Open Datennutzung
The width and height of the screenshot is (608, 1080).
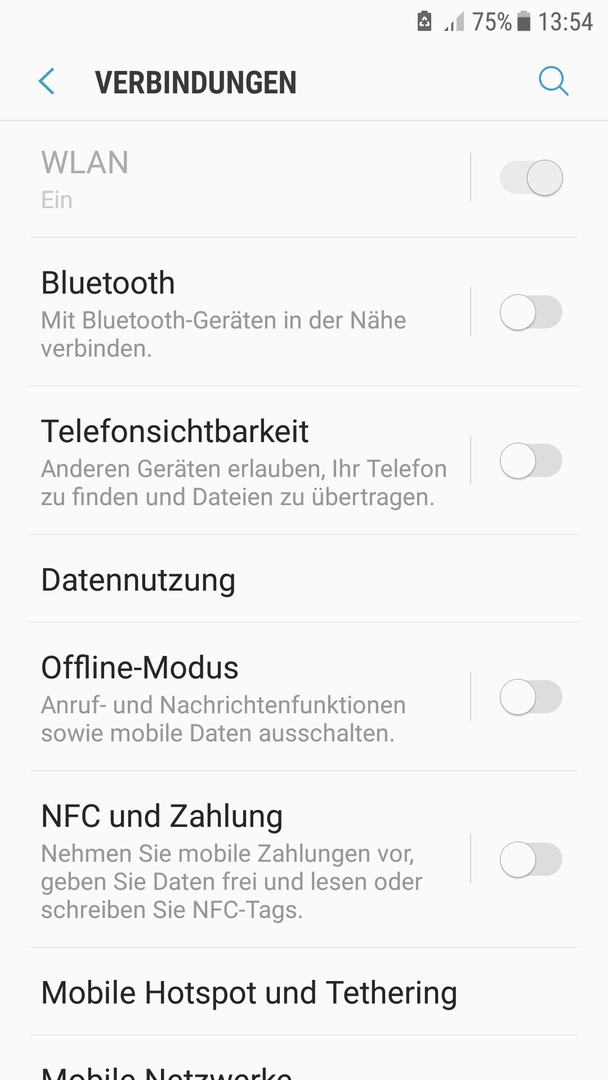click(304, 579)
